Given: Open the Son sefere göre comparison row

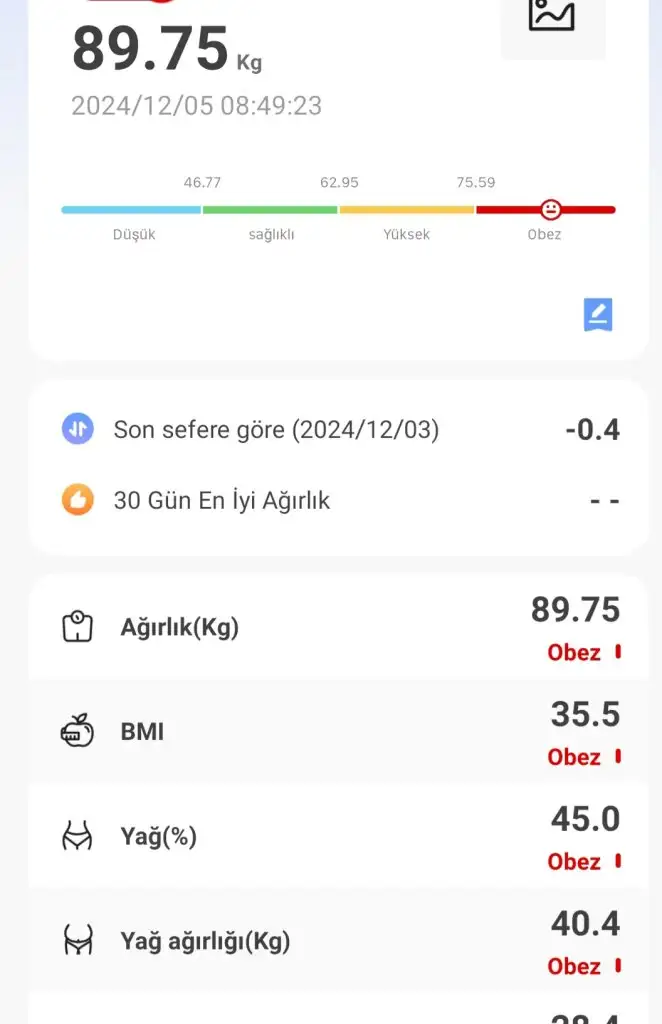Looking at the screenshot, I should 338,430.
